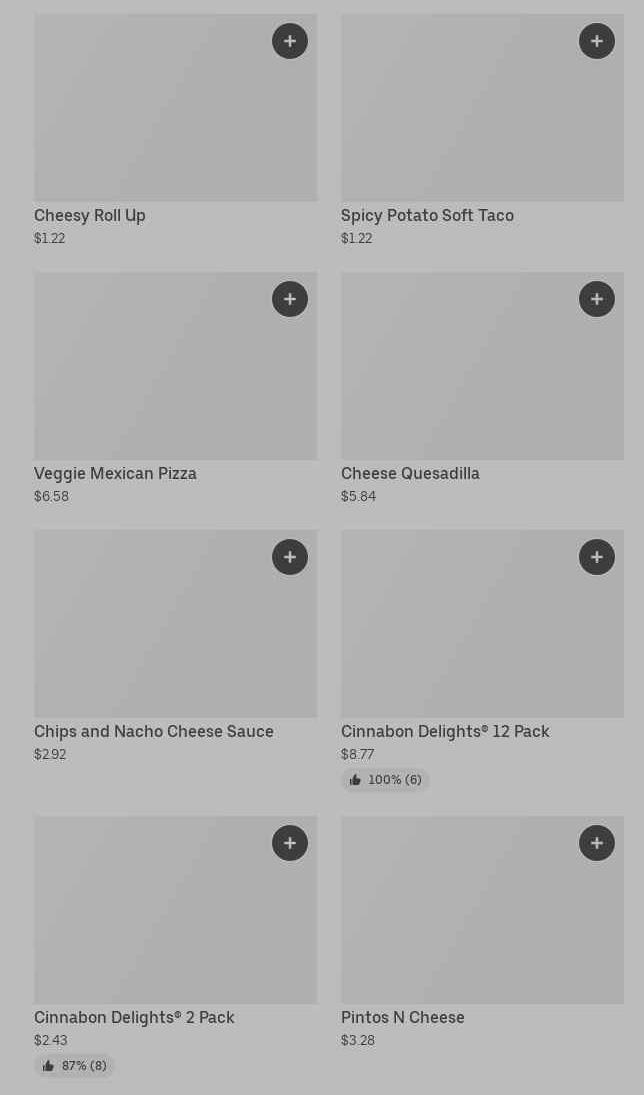644x1095 pixels.
Task: Add Spicy Potato Soft Taco to cart
Action: 597,41
